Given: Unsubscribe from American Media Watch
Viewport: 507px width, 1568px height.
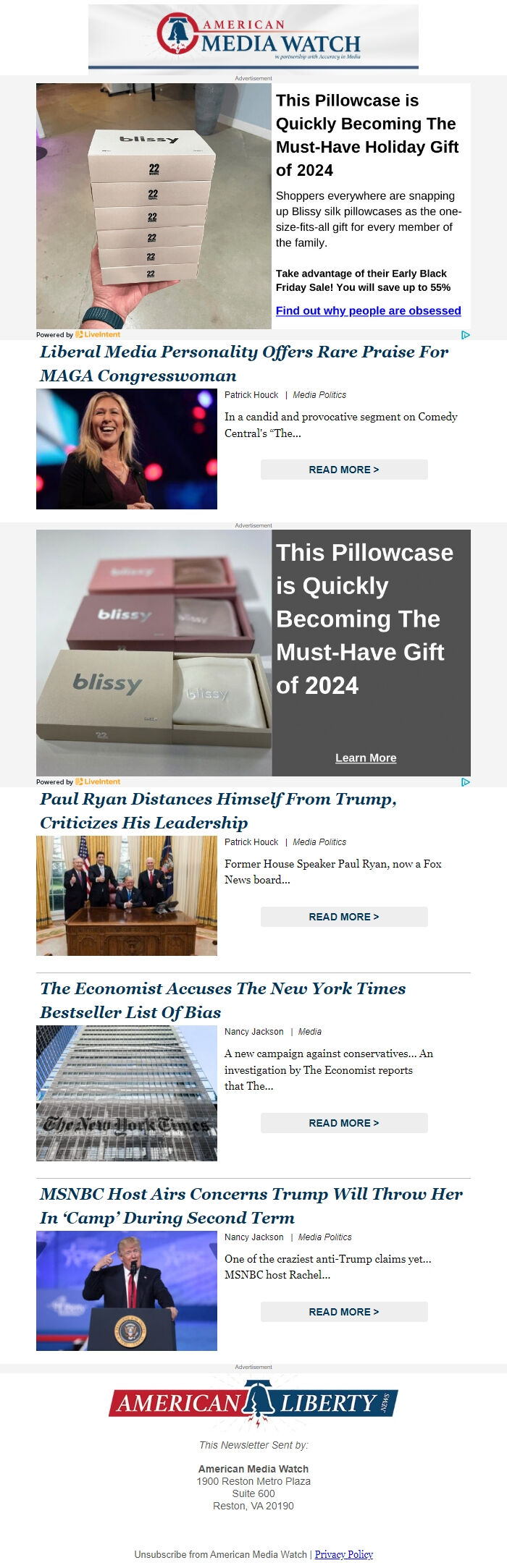Looking at the screenshot, I should pyautogui.click(x=220, y=1554).
